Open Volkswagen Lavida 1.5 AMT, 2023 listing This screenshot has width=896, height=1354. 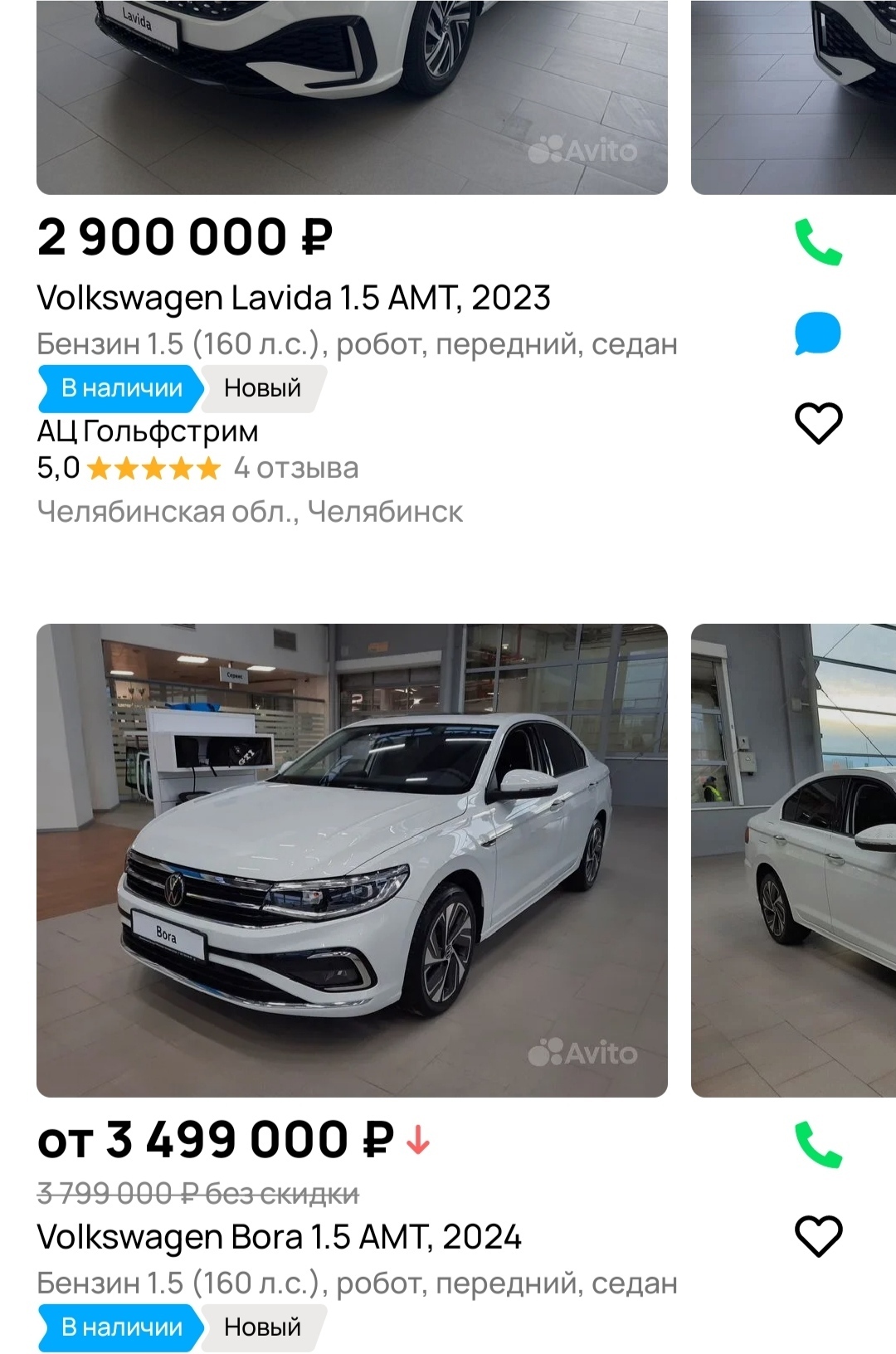294,298
